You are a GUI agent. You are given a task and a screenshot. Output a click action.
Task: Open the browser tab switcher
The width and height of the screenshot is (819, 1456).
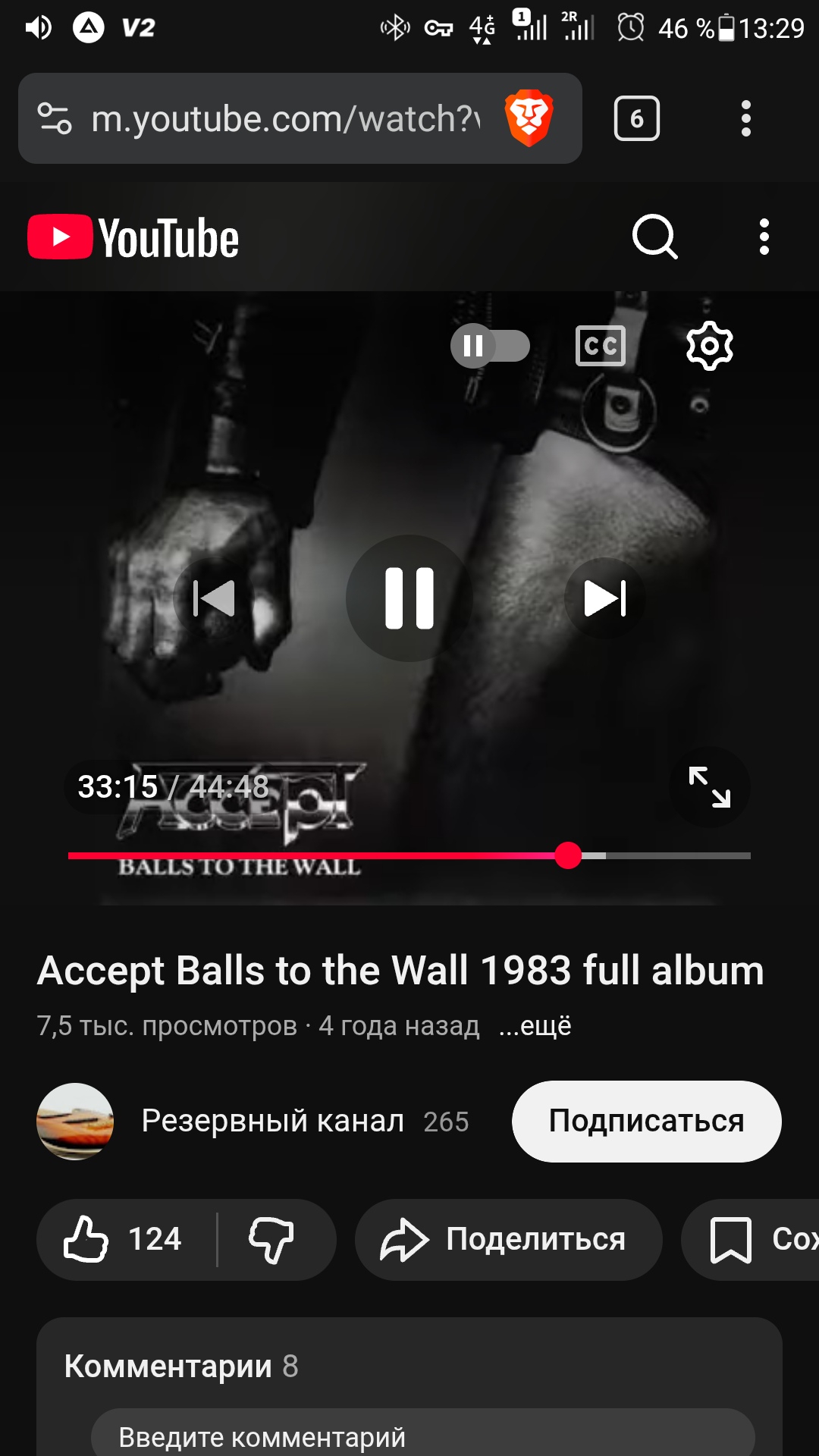(x=636, y=118)
